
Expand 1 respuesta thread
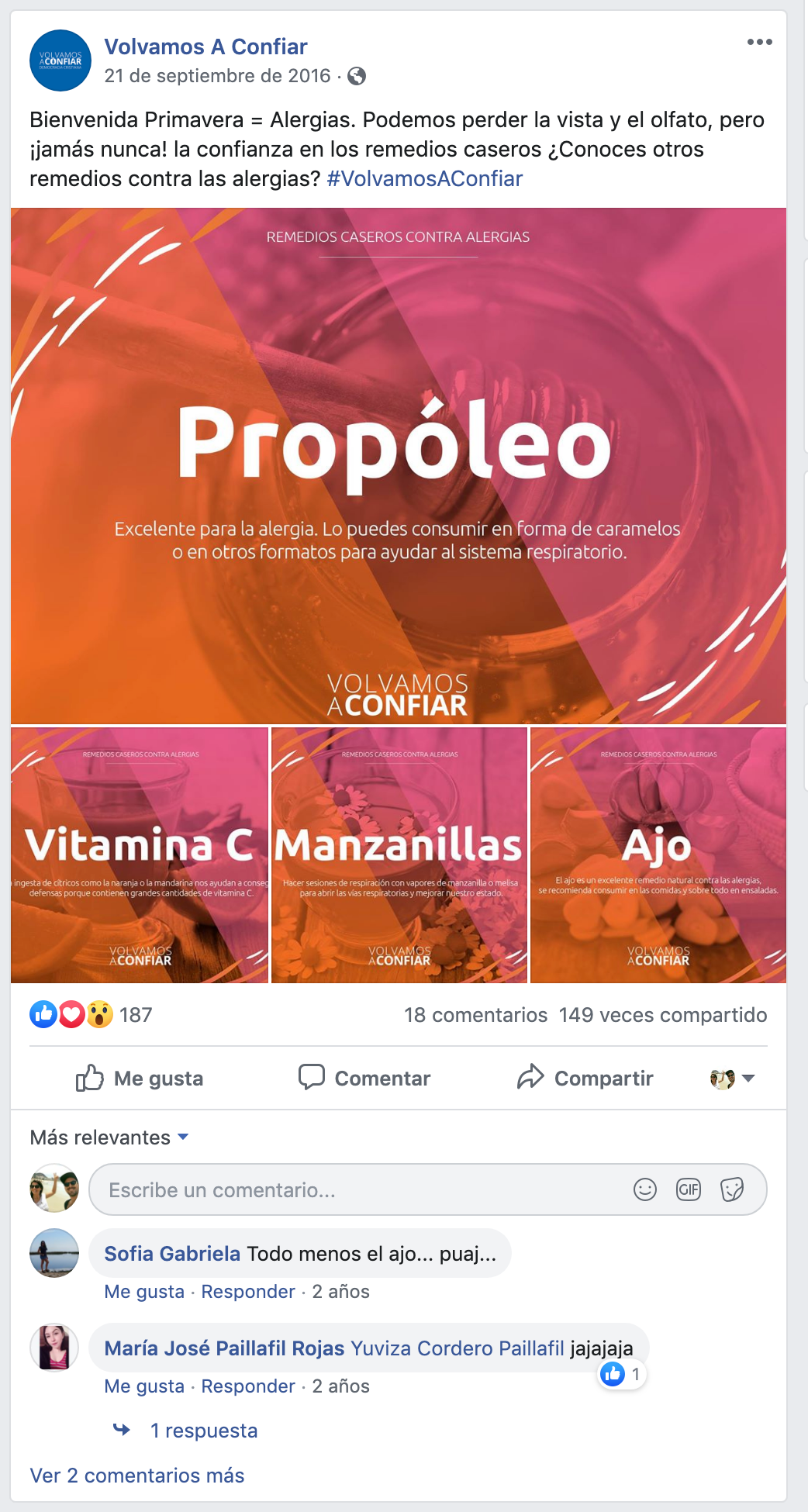pyautogui.click(x=203, y=1431)
